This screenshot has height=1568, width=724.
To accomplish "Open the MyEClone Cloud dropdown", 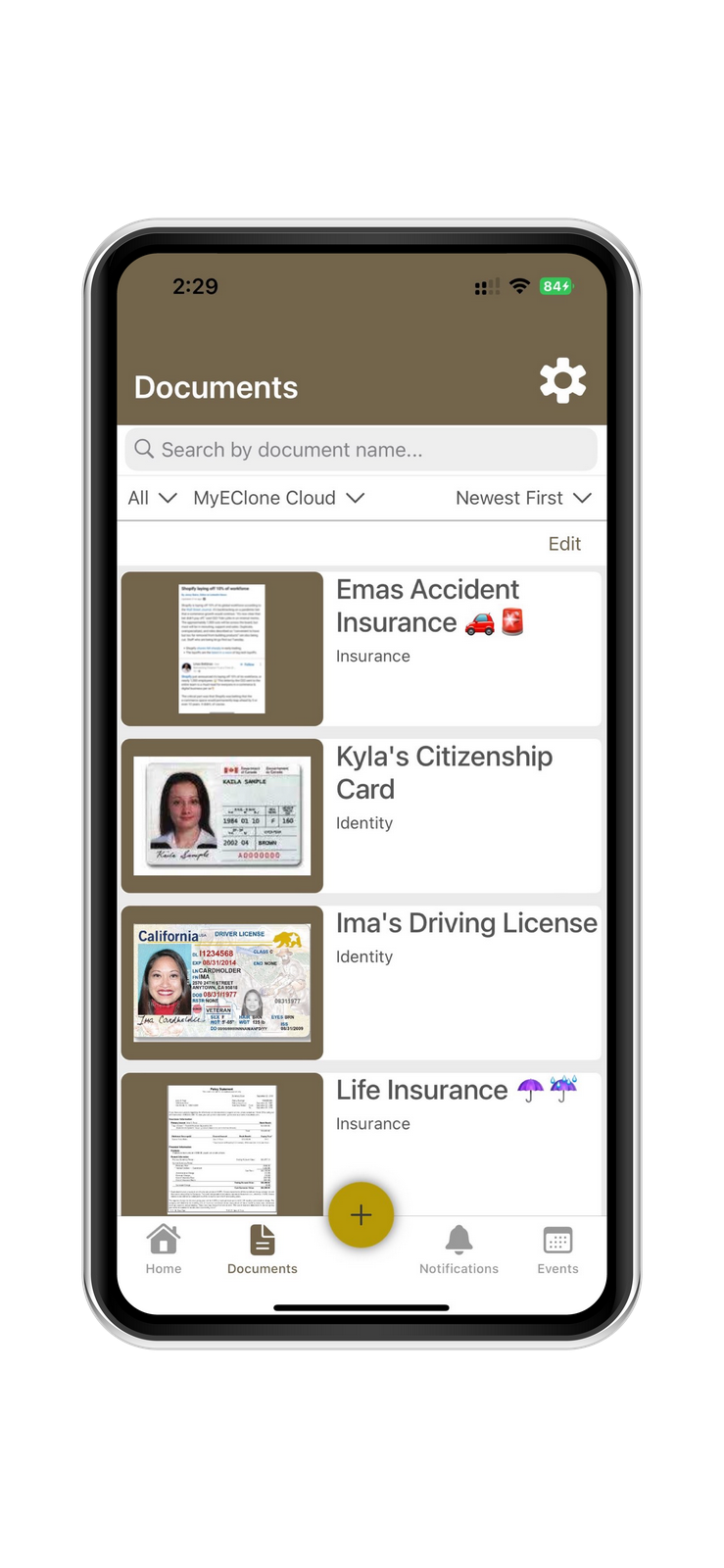I will click(x=278, y=498).
